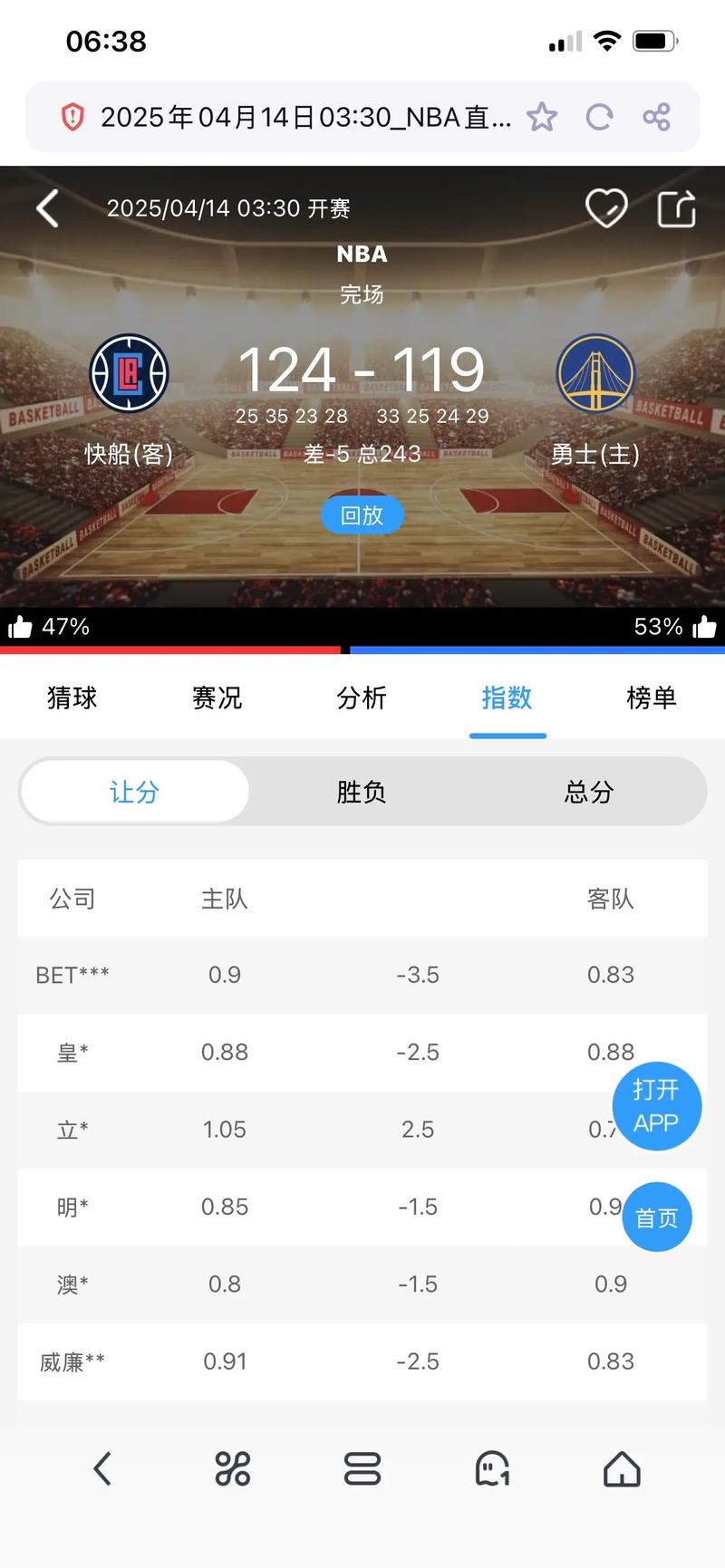The height and width of the screenshot is (1568, 725).
Task: Tap the thumbs-up icon next to 47%
Action: coord(18,625)
